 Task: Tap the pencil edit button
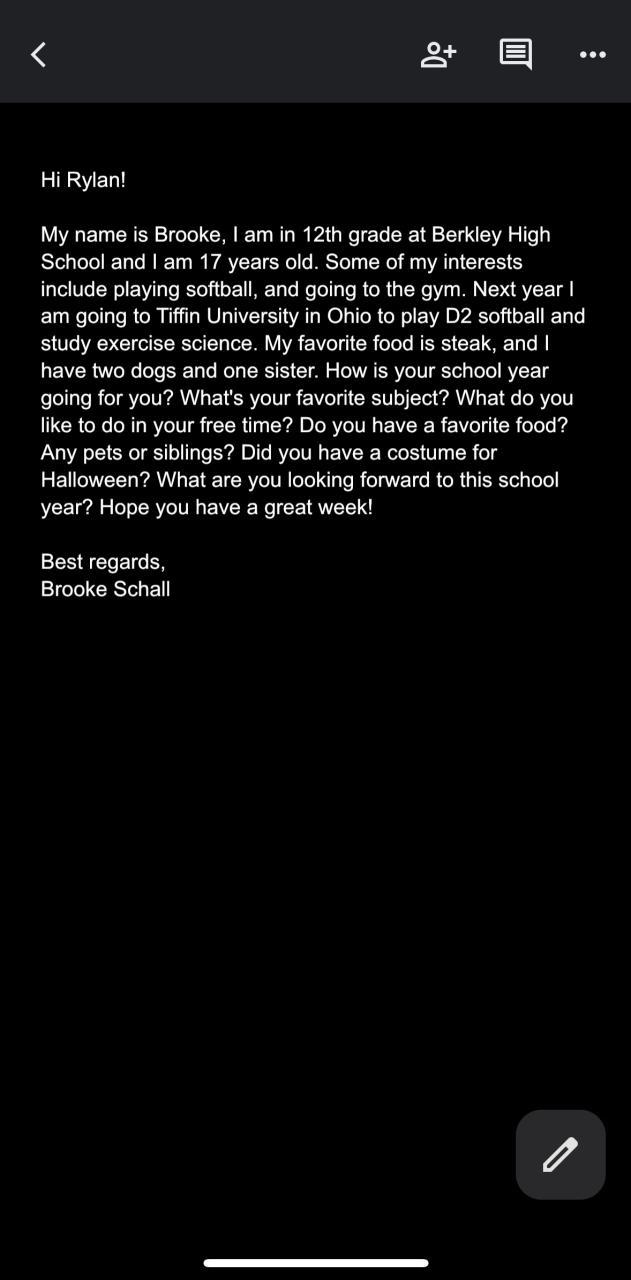[x=560, y=1154]
